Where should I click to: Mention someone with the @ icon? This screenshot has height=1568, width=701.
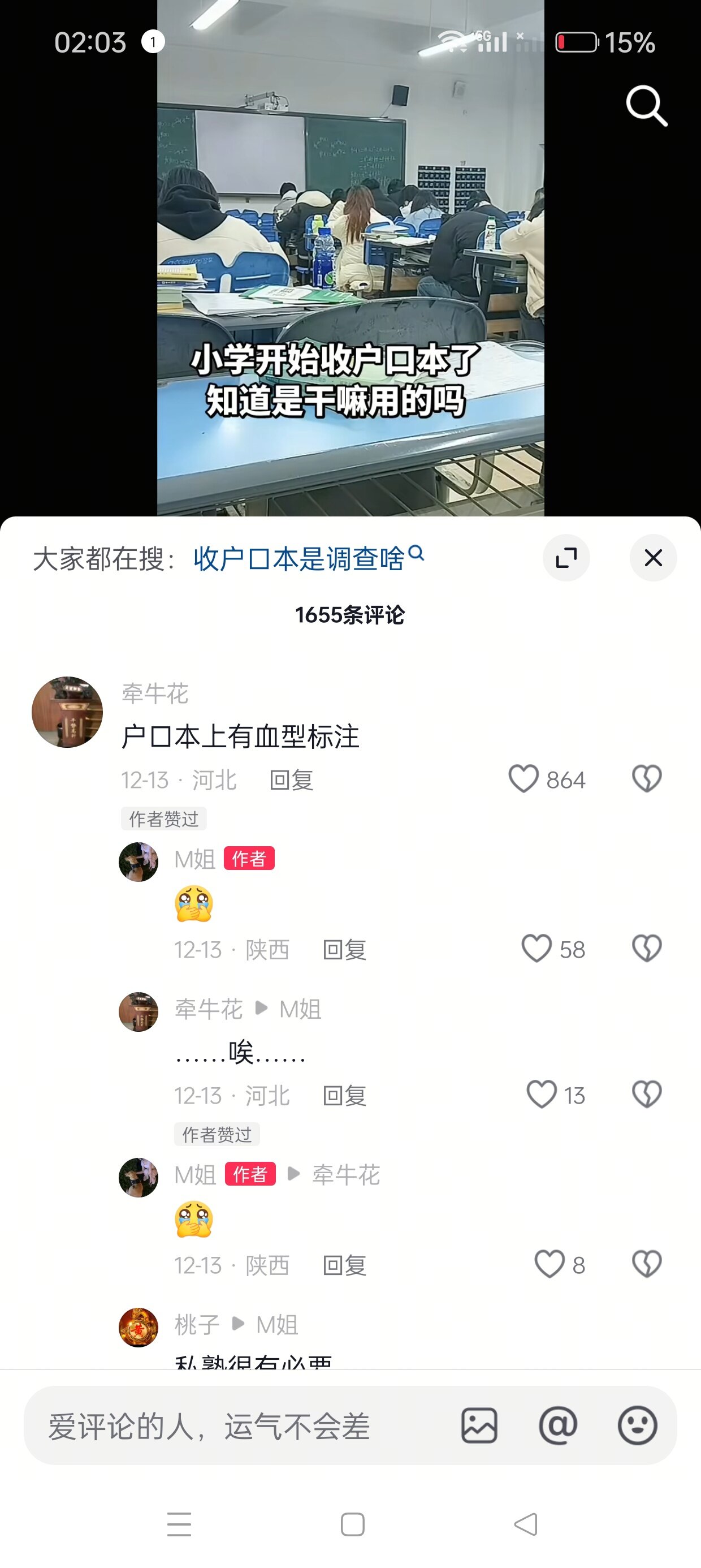point(557,1425)
